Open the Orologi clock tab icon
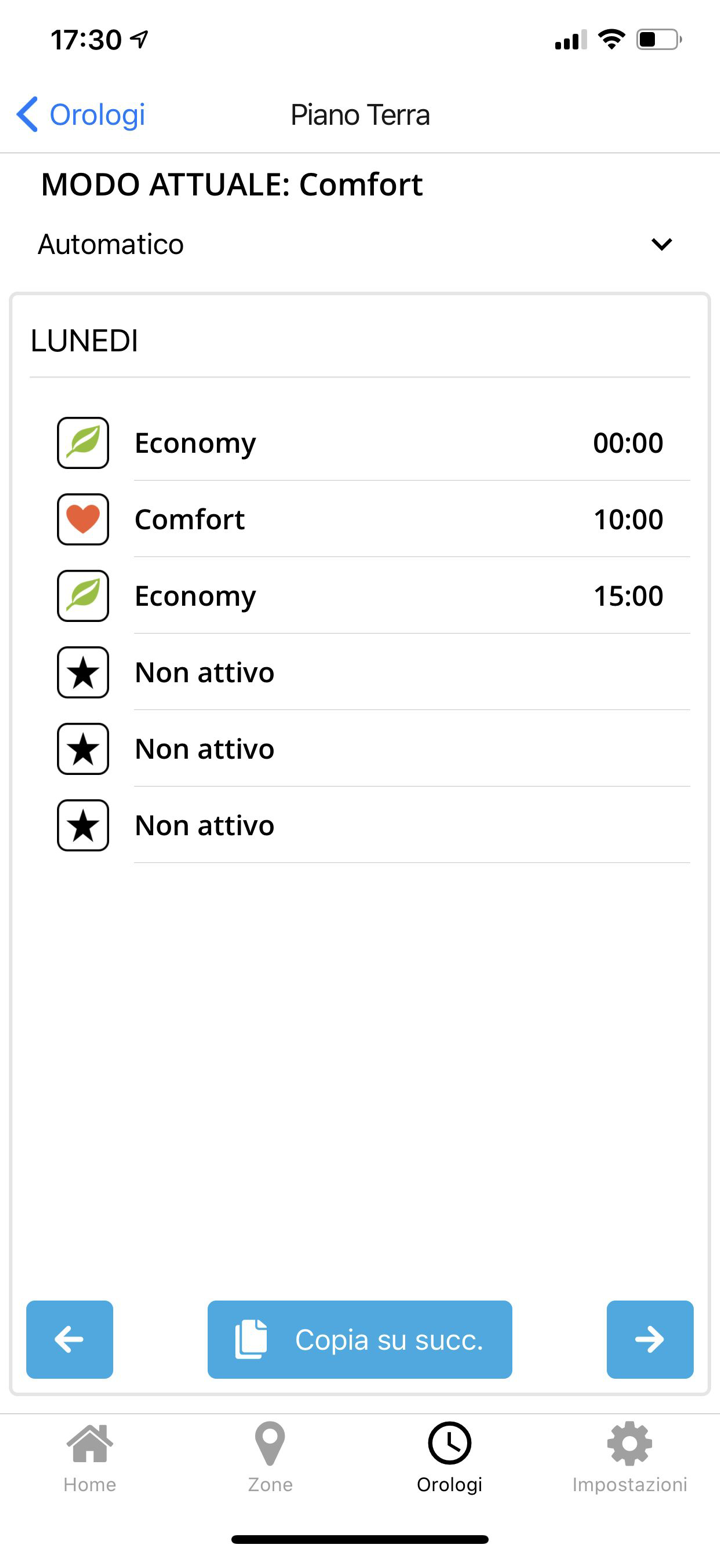Screen dimensions: 720x1558 (449, 1442)
